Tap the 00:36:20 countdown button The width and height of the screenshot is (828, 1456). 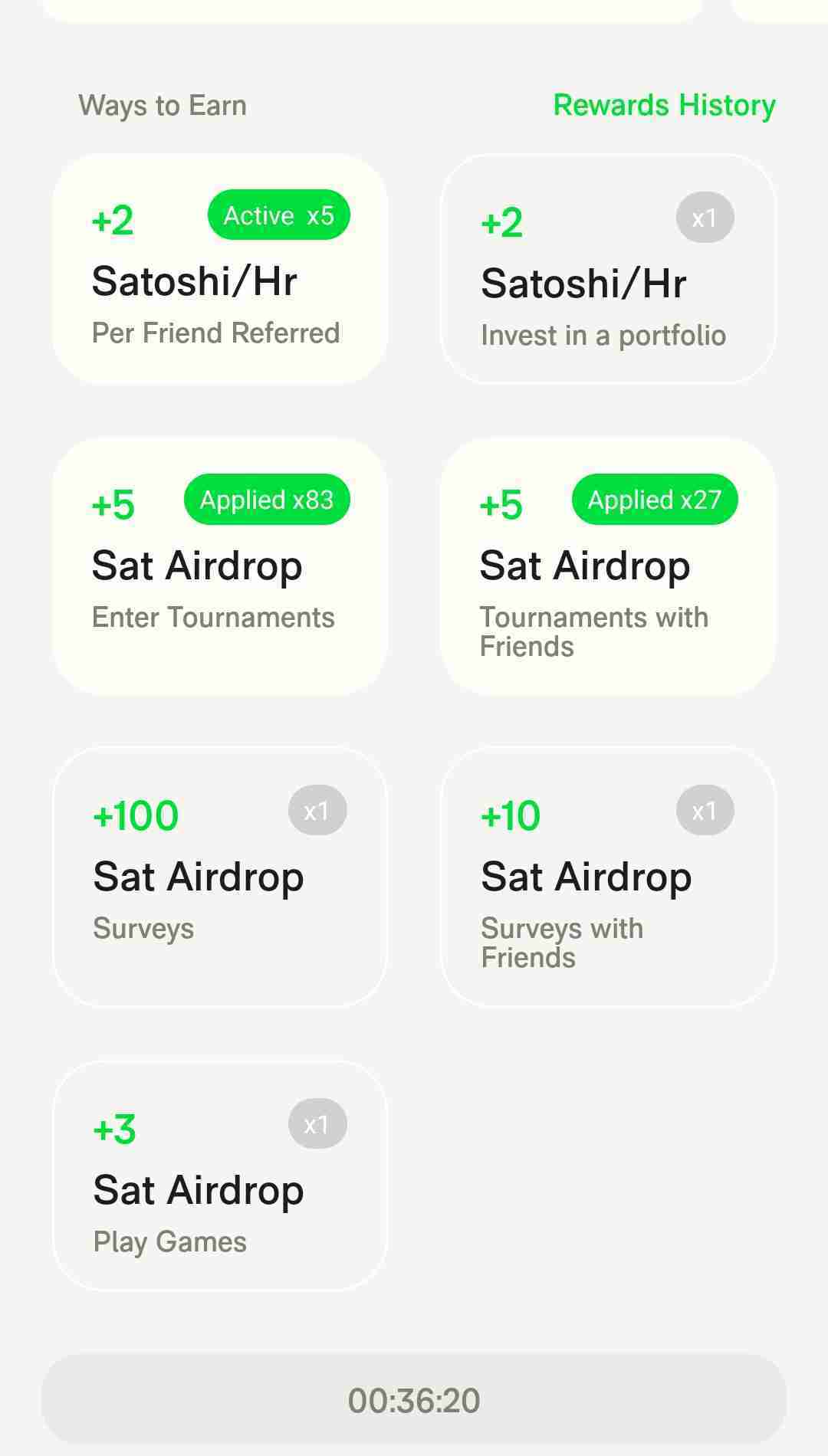pos(414,1399)
